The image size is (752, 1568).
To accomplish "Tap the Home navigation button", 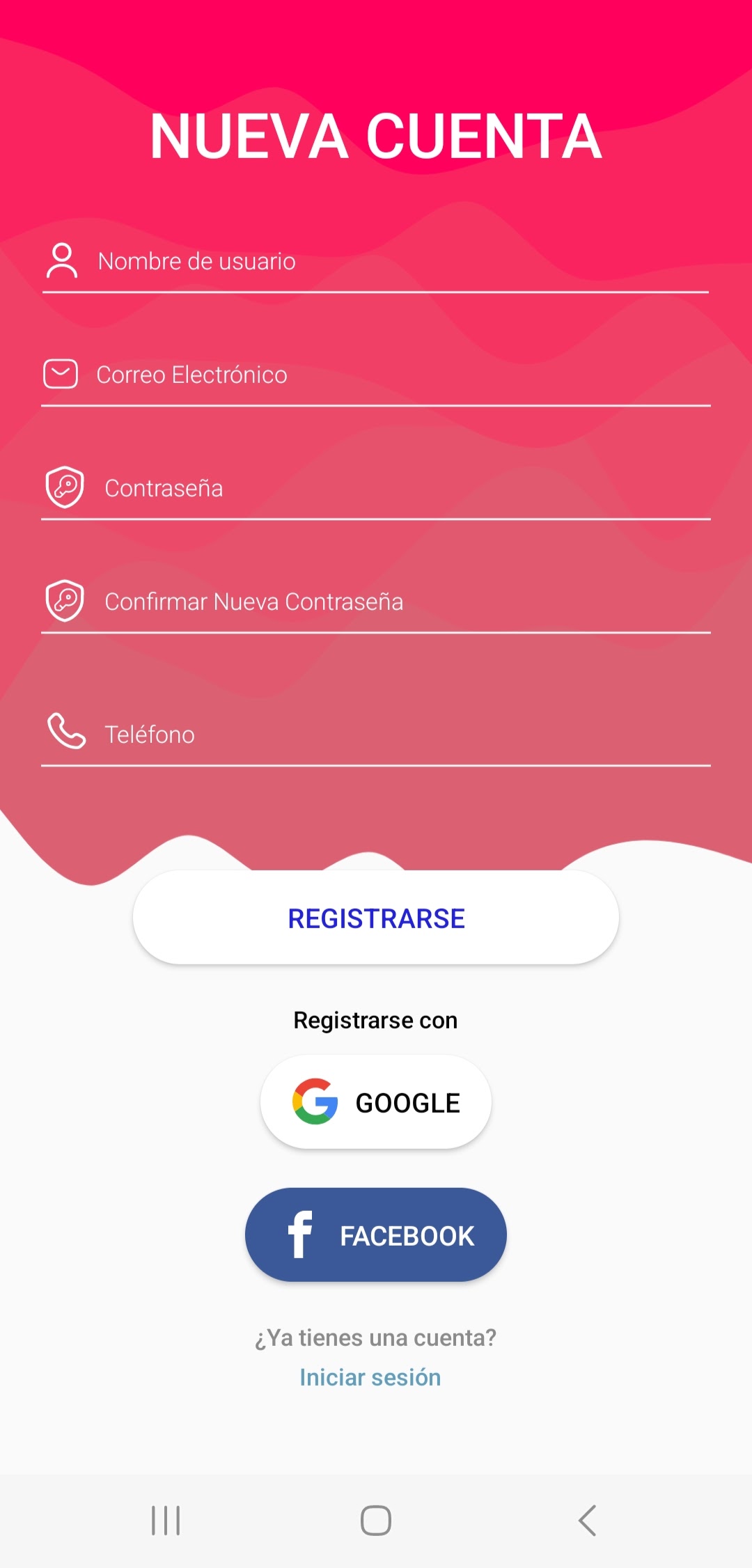I will click(x=373, y=1521).
